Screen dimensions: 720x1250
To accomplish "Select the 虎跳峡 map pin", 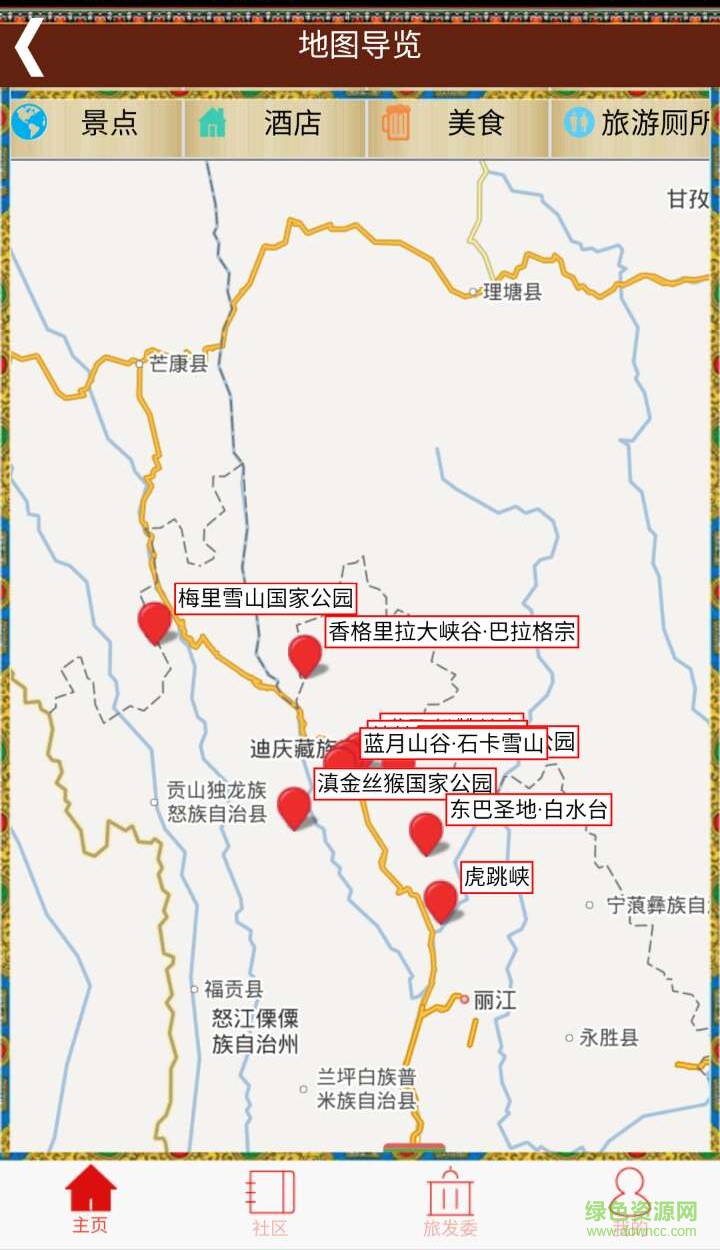I will [x=440, y=899].
